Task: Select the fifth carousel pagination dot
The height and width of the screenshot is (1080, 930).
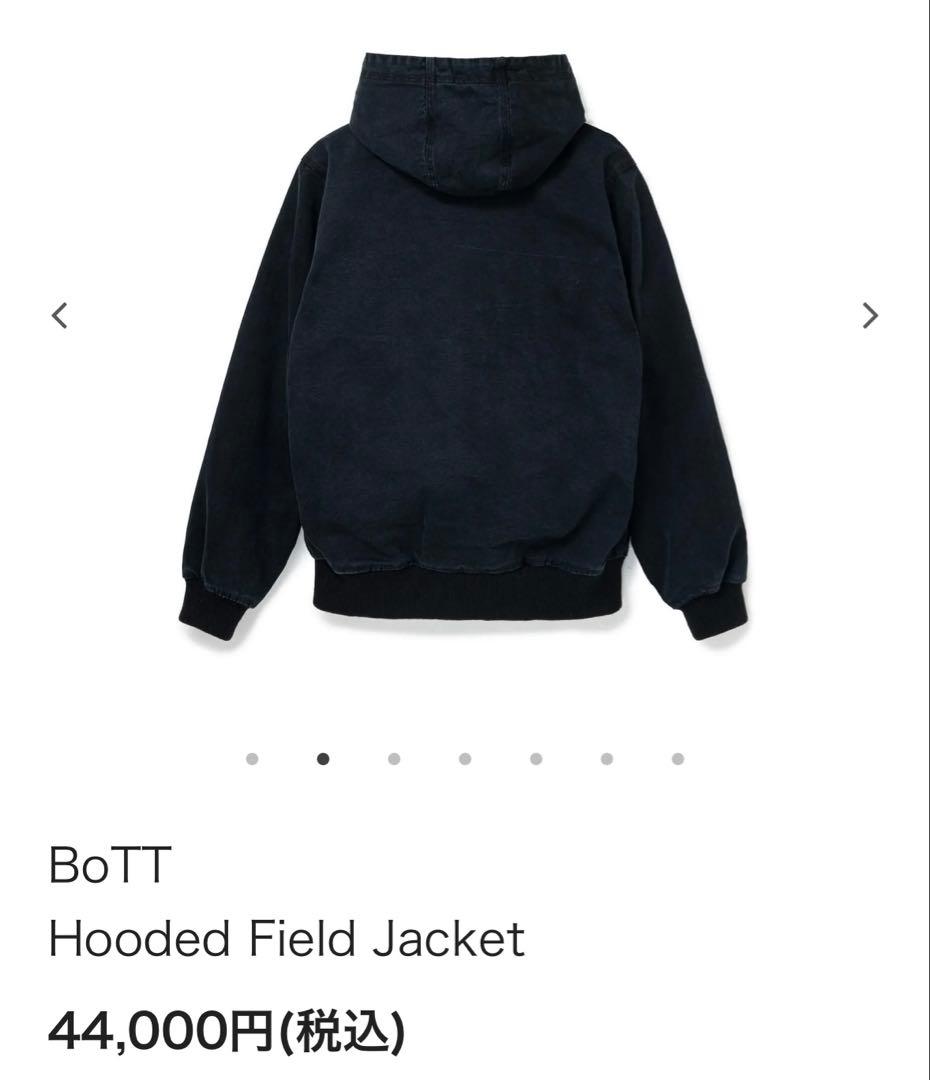Action: tap(536, 758)
